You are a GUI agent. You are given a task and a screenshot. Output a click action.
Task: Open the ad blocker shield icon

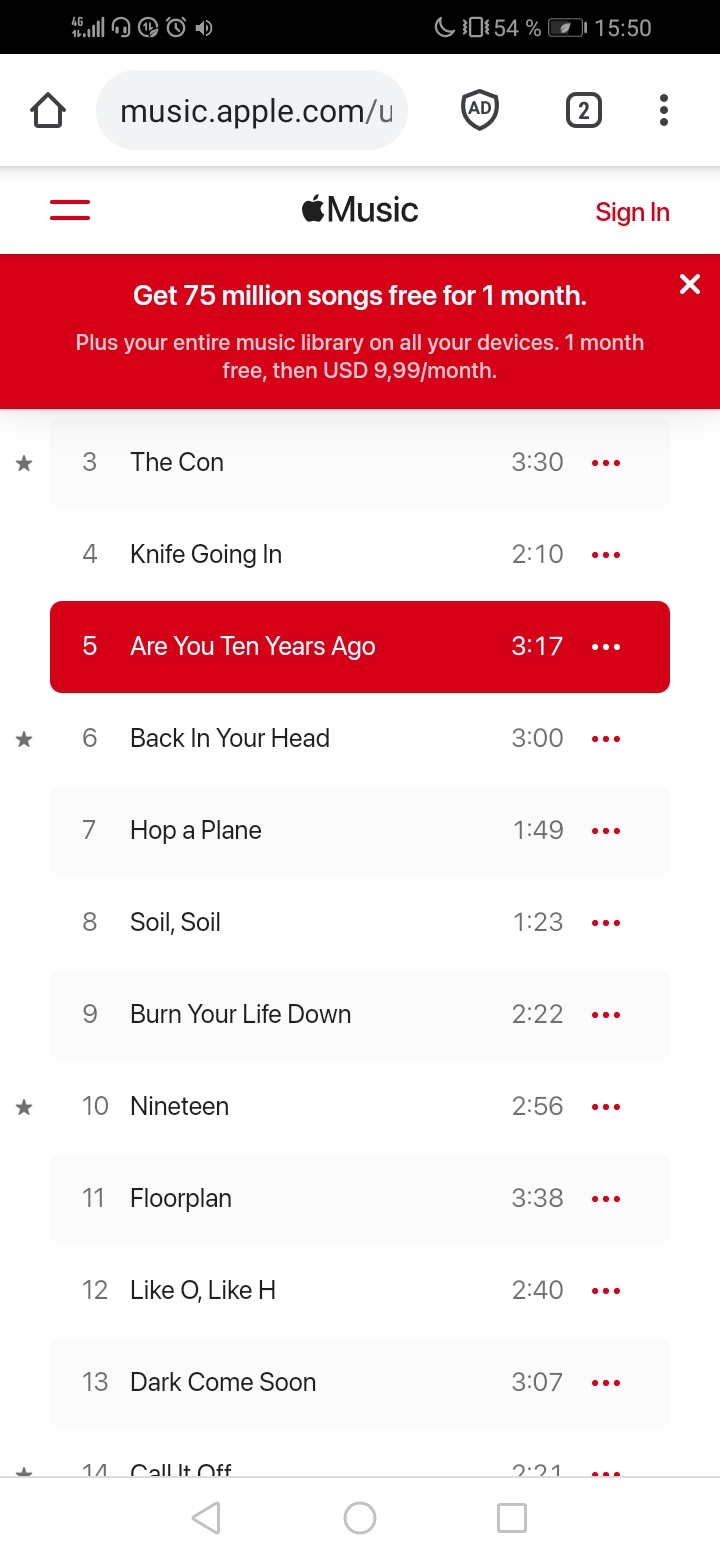pos(480,110)
